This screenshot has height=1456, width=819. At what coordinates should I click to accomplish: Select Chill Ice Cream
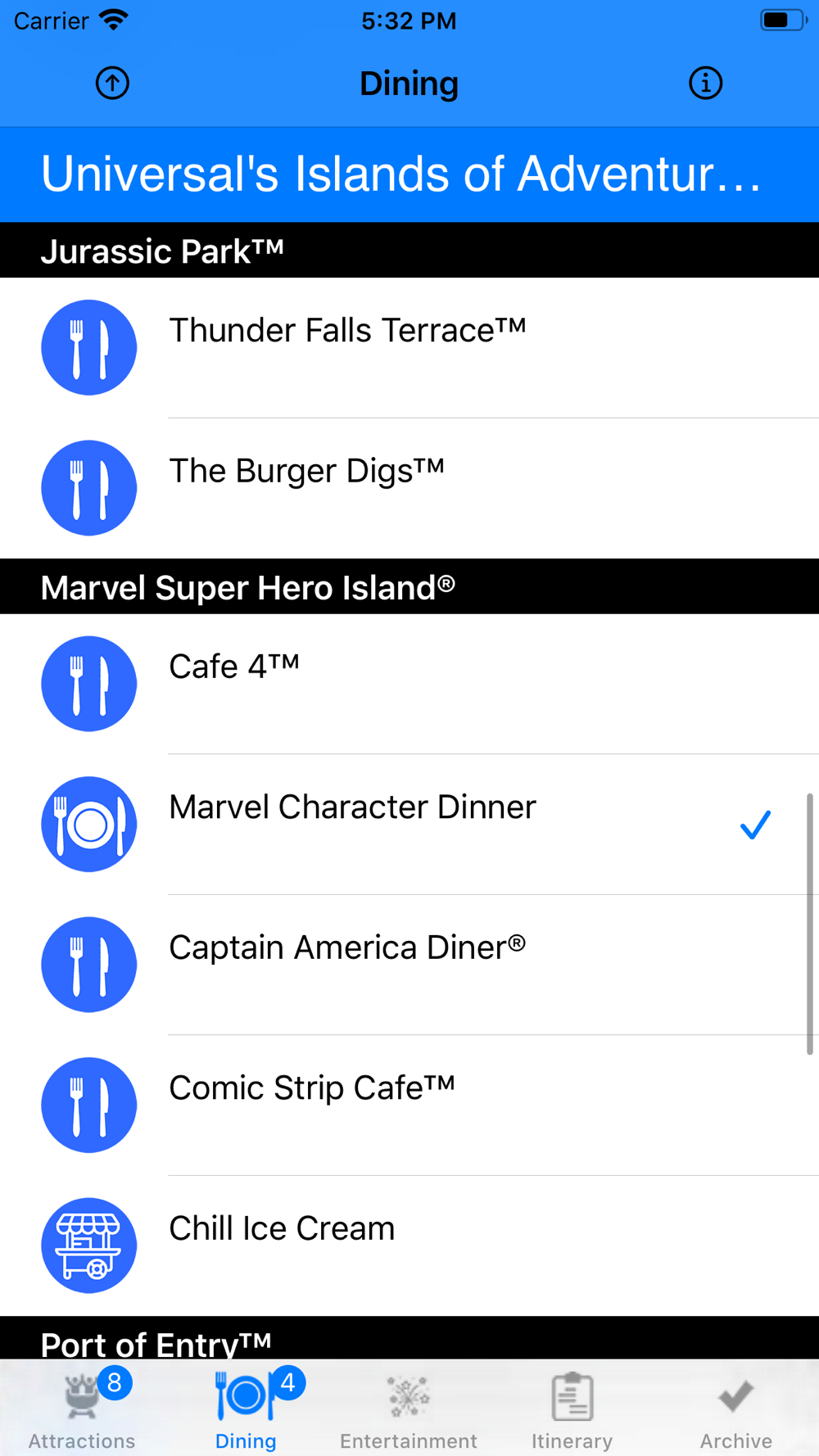[x=409, y=1246]
